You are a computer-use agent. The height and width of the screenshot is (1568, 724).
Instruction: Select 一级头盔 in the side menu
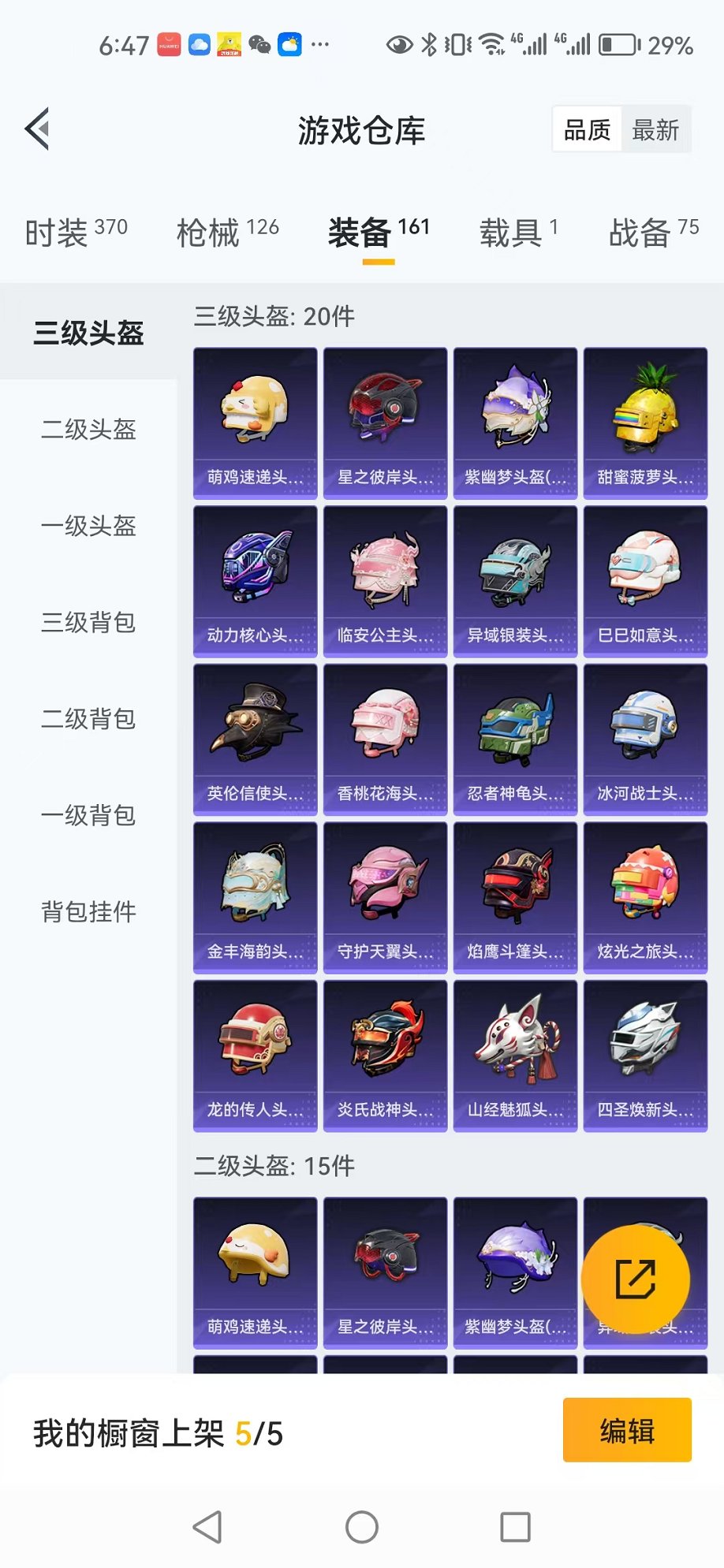point(88,526)
